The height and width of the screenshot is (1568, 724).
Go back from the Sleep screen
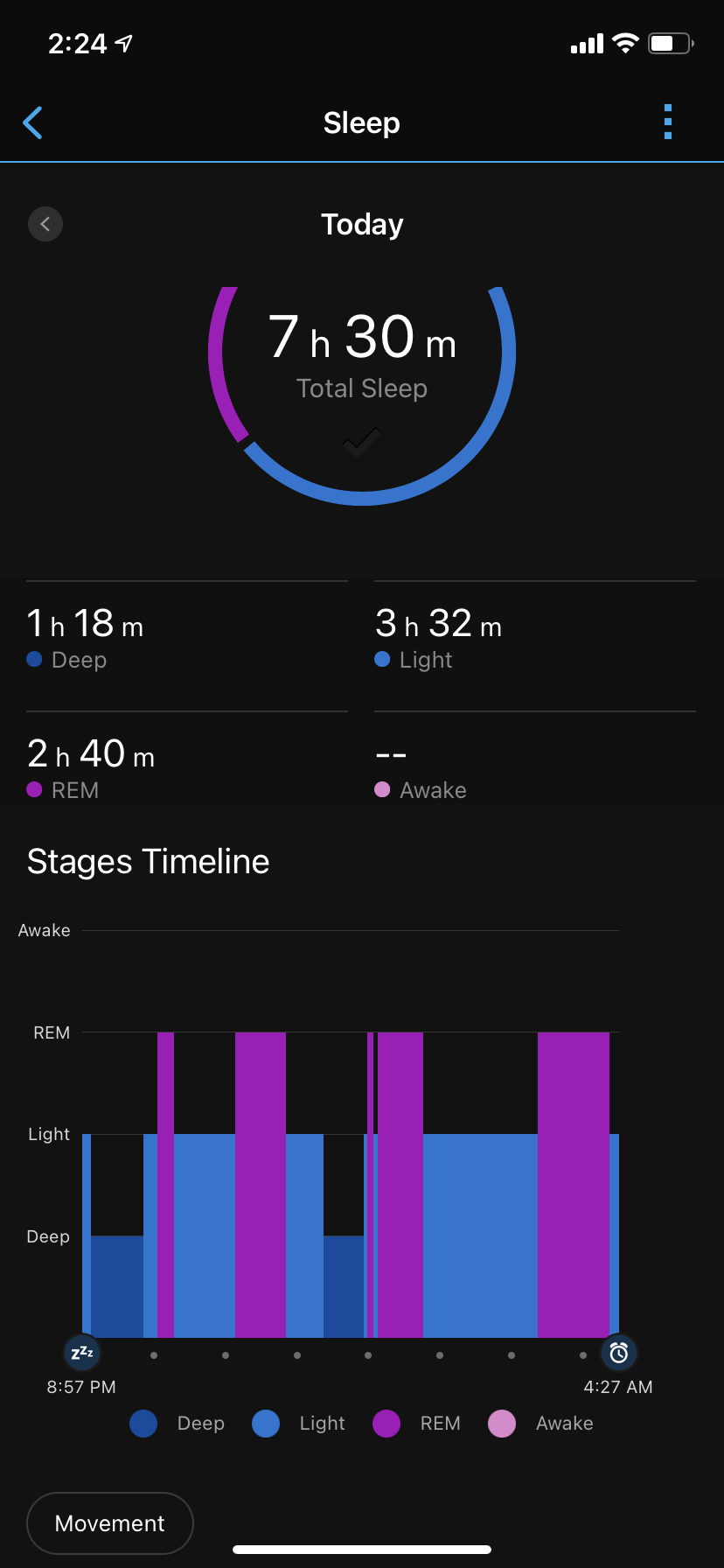pos(33,123)
